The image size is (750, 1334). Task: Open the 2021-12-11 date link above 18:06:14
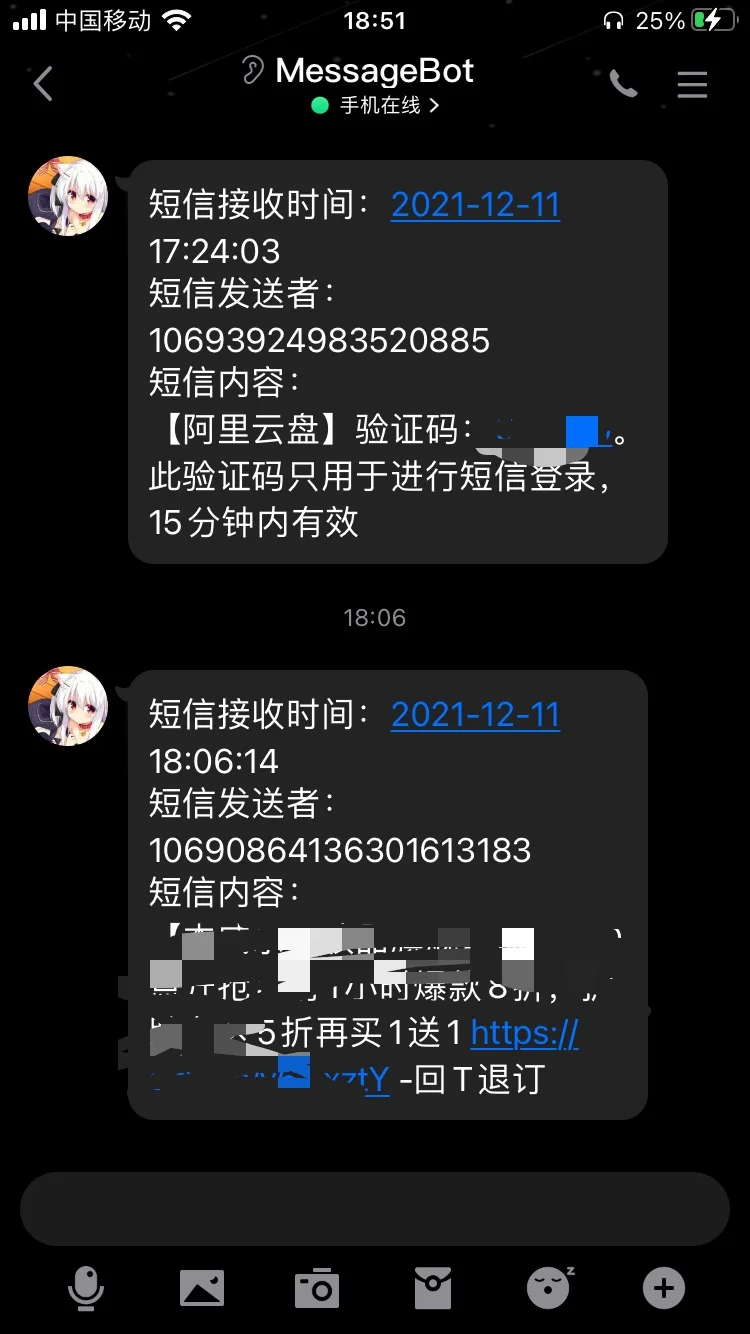point(475,715)
